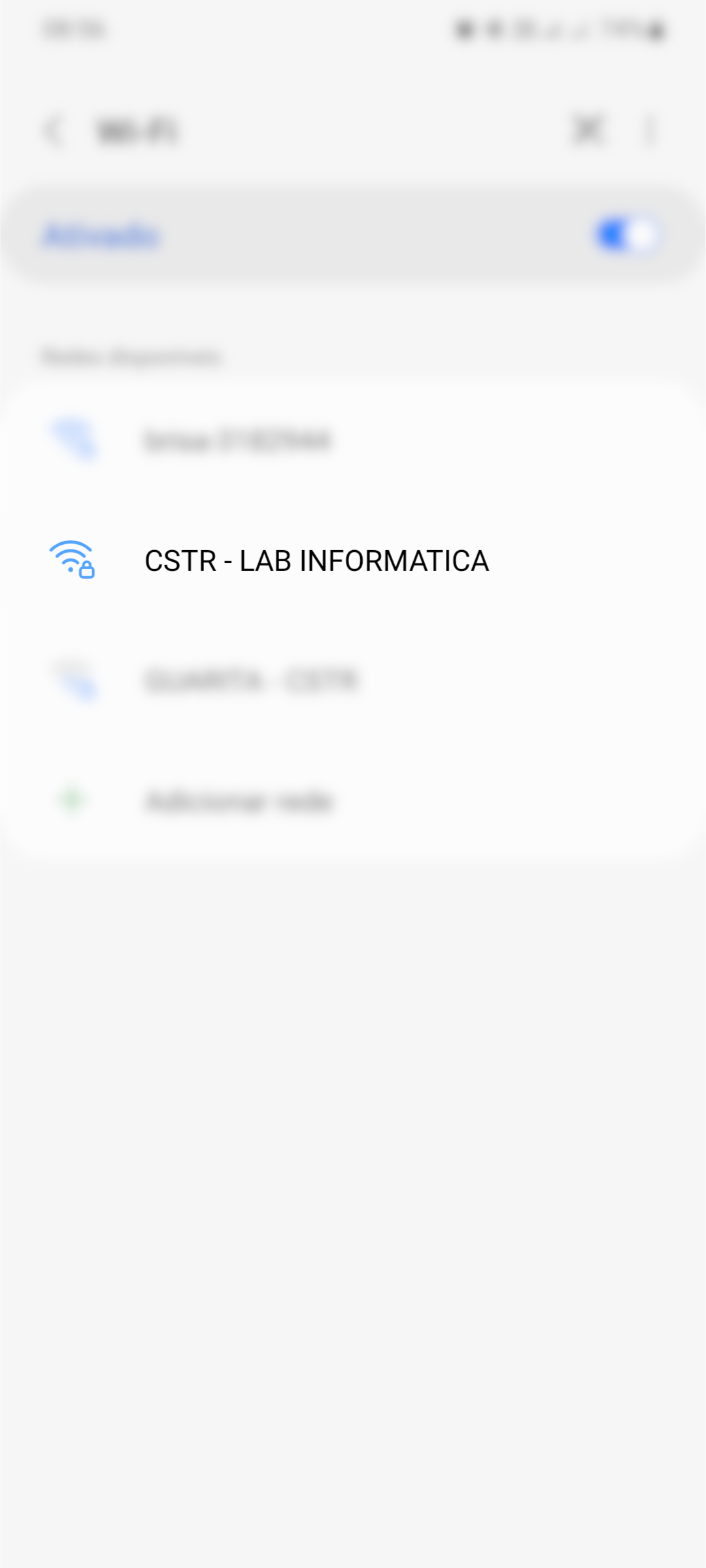Open the Wi-Fi overflow menu
This screenshot has width=706, height=1568.
(649, 131)
